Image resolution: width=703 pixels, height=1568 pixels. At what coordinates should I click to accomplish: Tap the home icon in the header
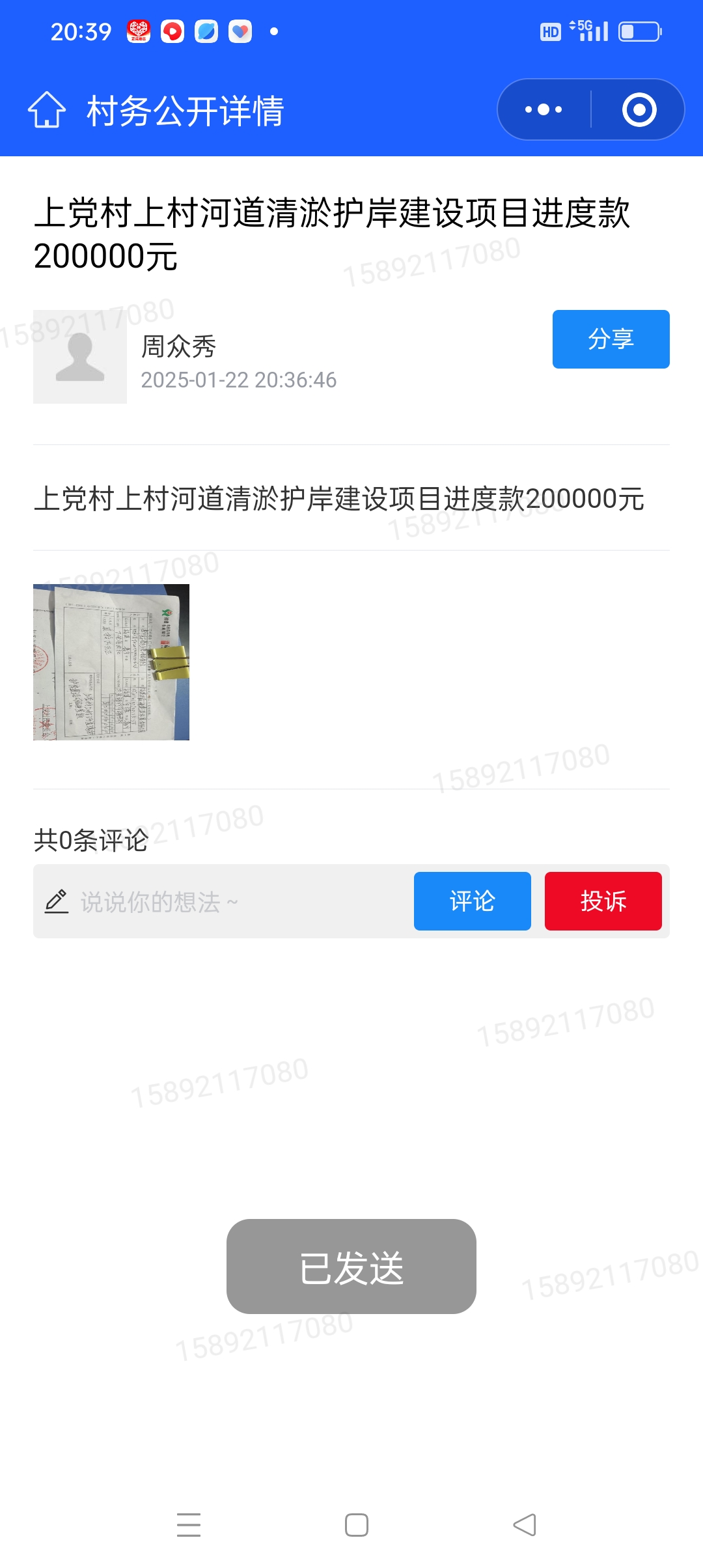pos(47,109)
